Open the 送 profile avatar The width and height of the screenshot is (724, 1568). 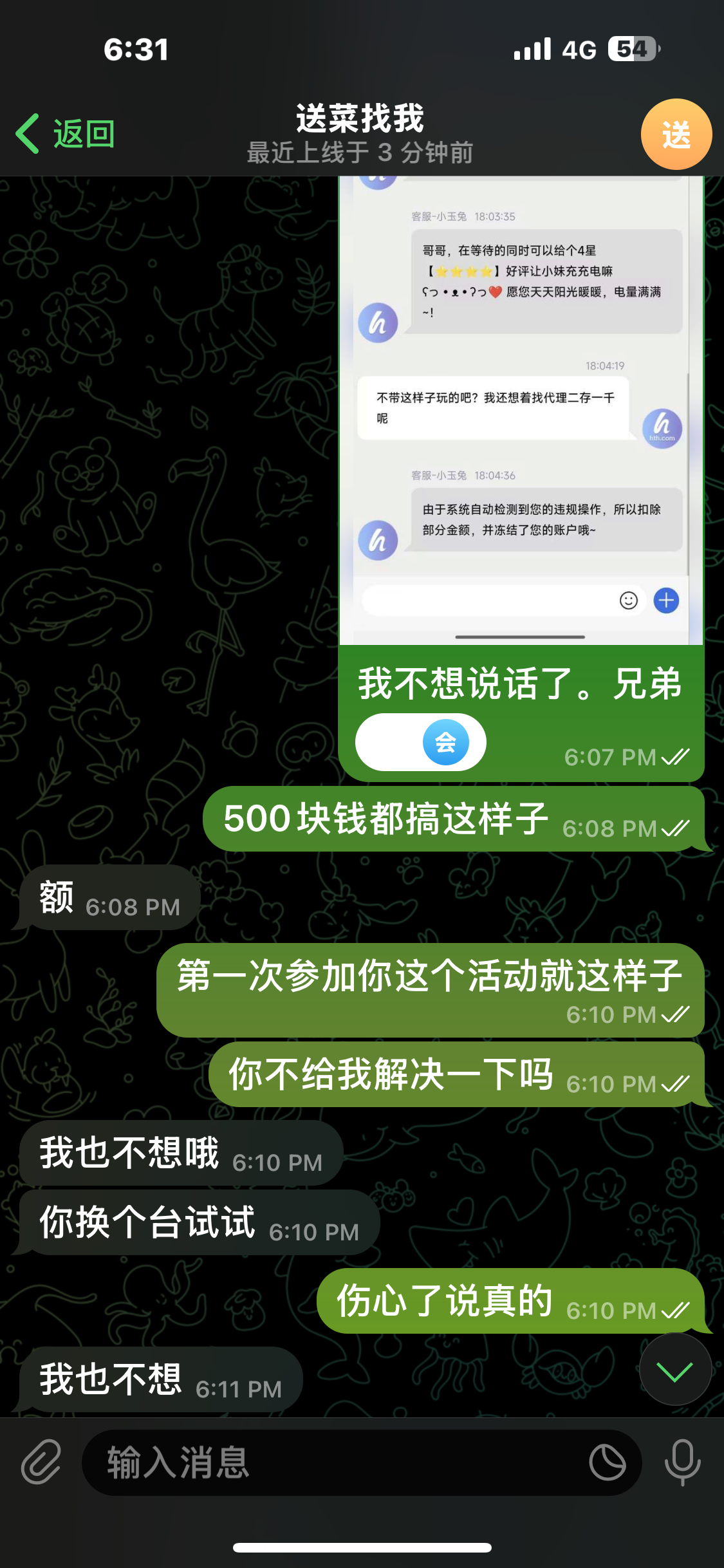click(676, 134)
